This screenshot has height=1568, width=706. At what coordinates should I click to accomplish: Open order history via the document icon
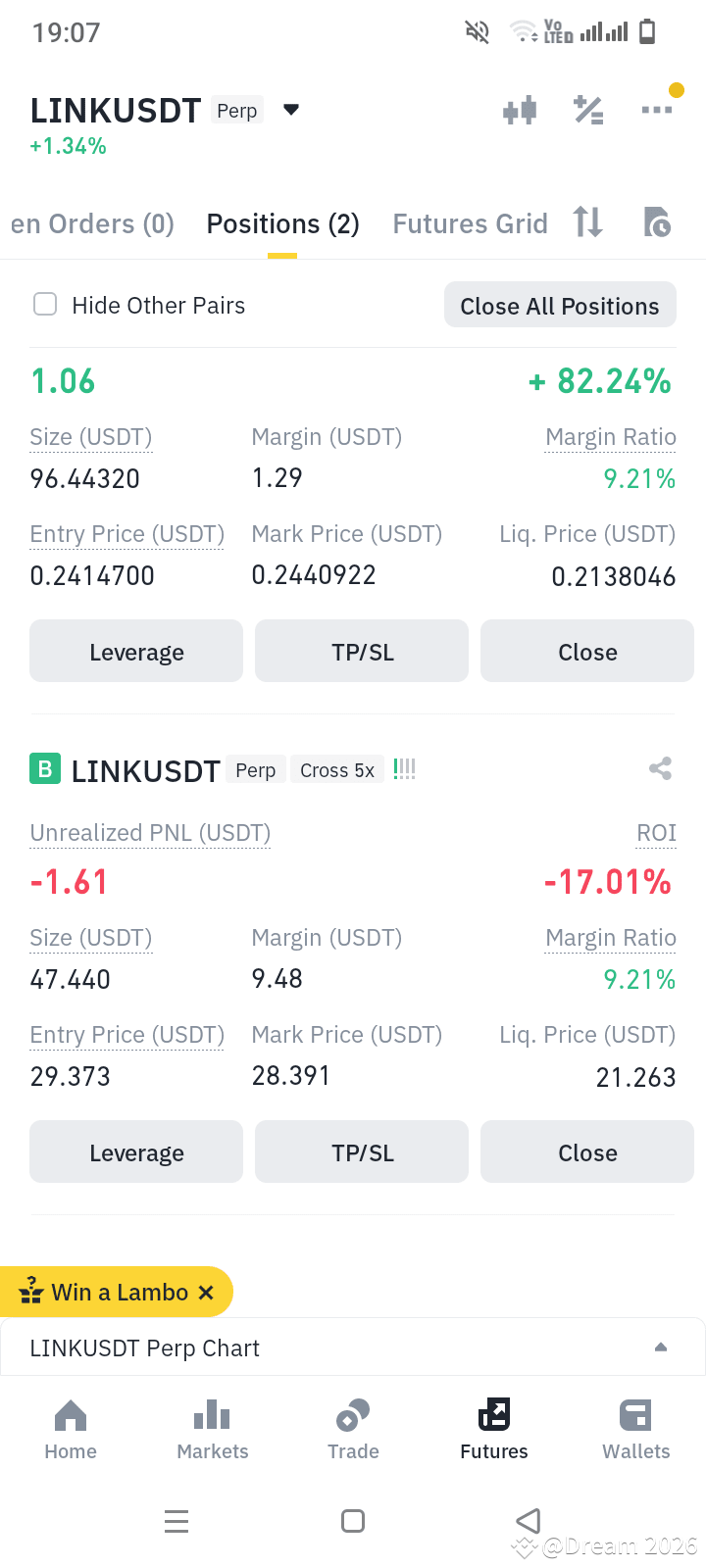[x=657, y=222]
